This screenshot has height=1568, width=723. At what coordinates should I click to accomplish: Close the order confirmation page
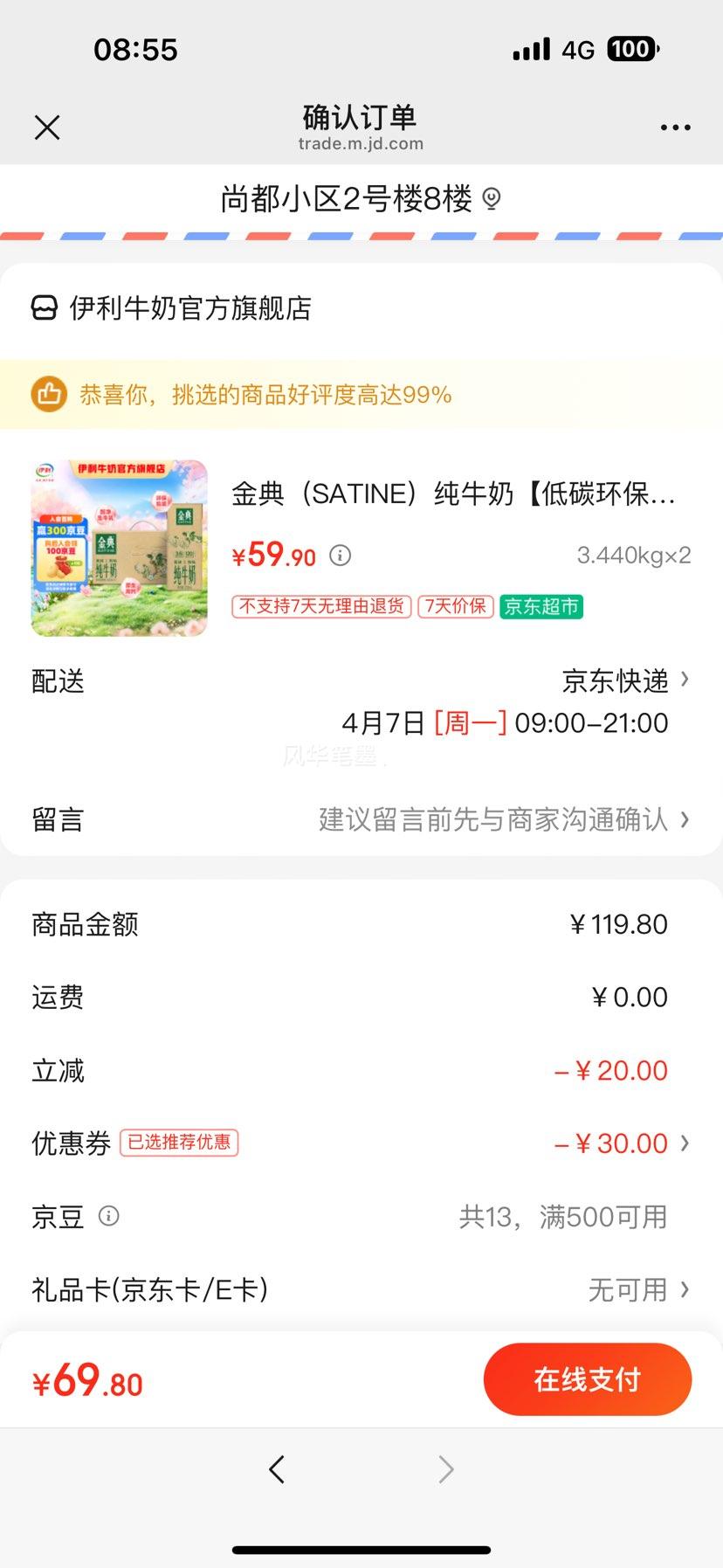coord(47,128)
